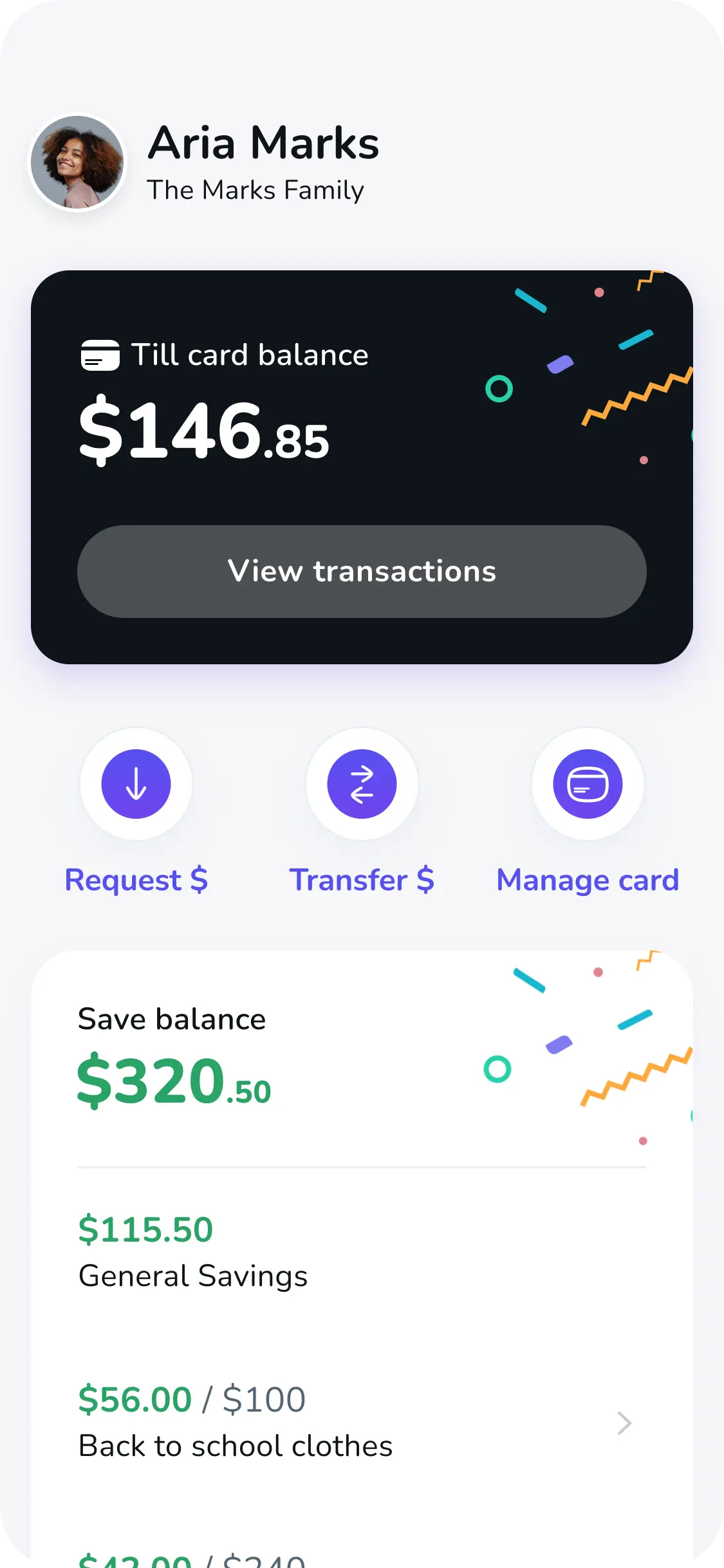Select the Transfer $ label
This screenshot has width=724, height=1568.
point(362,880)
